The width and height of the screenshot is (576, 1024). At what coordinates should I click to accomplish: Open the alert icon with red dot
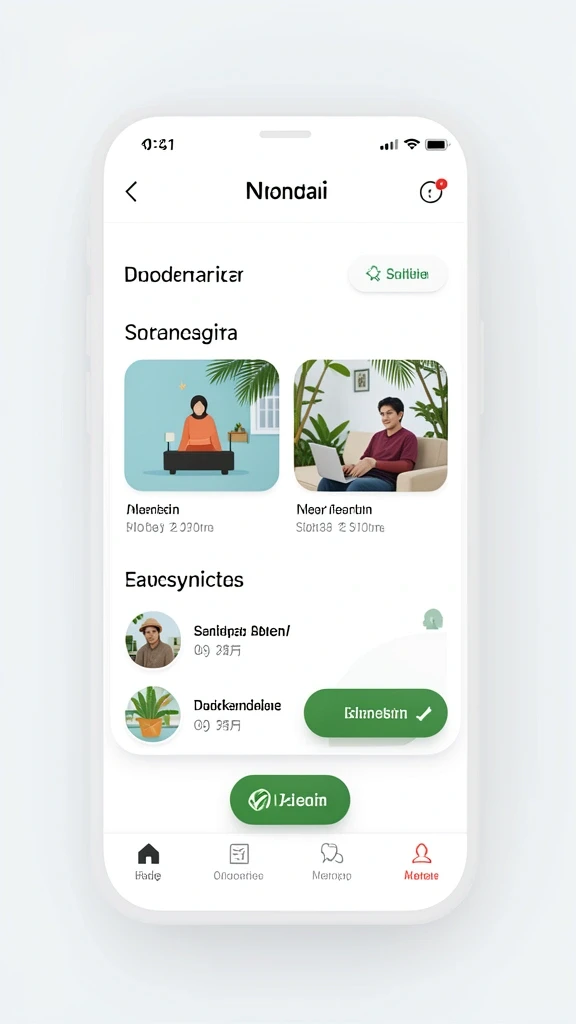click(432, 191)
